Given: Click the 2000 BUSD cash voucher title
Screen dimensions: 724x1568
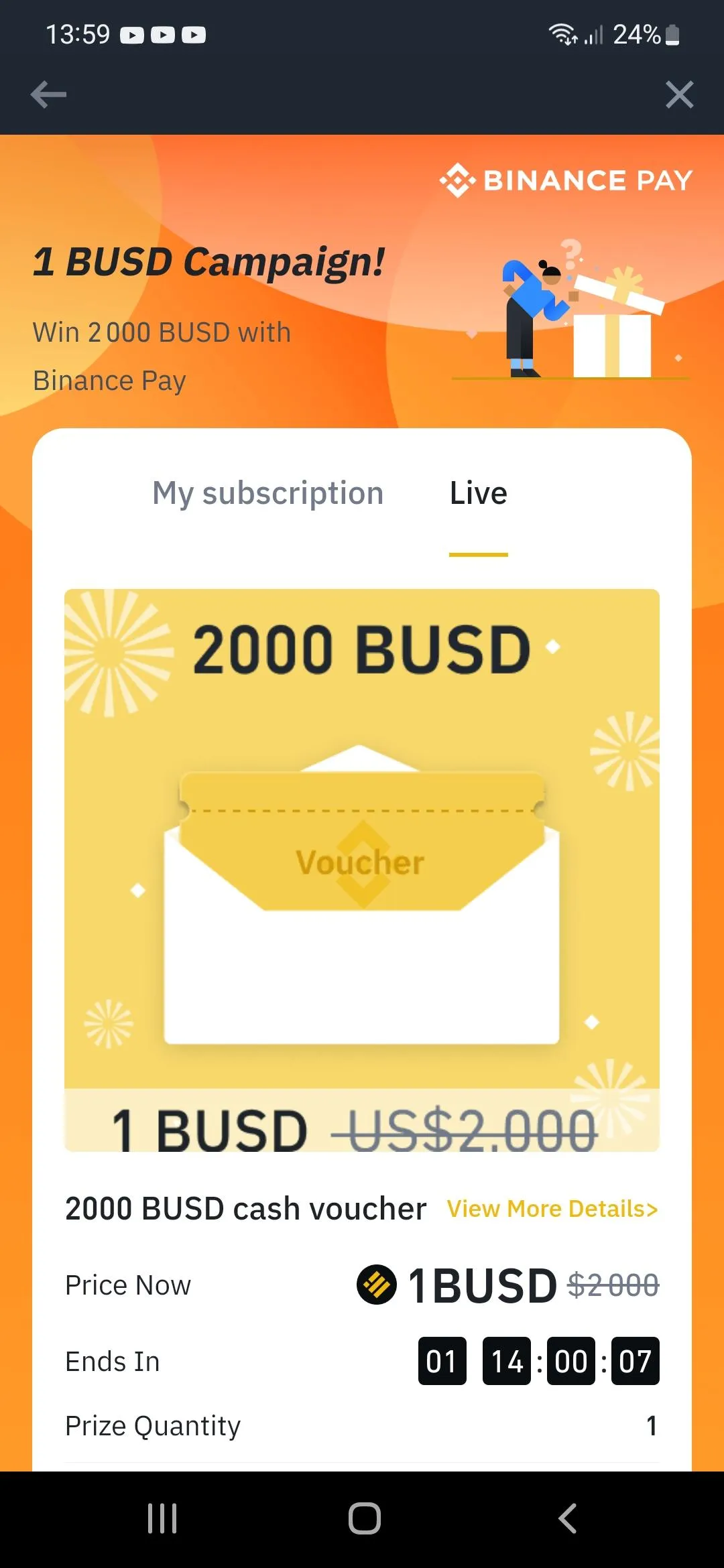Looking at the screenshot, I should pyautogui.click(x=245, y=1208).
